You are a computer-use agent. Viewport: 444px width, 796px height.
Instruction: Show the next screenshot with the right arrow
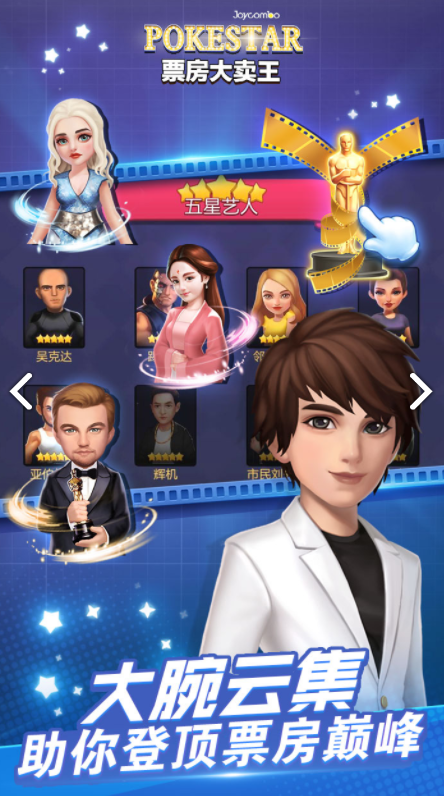(421, 391)
